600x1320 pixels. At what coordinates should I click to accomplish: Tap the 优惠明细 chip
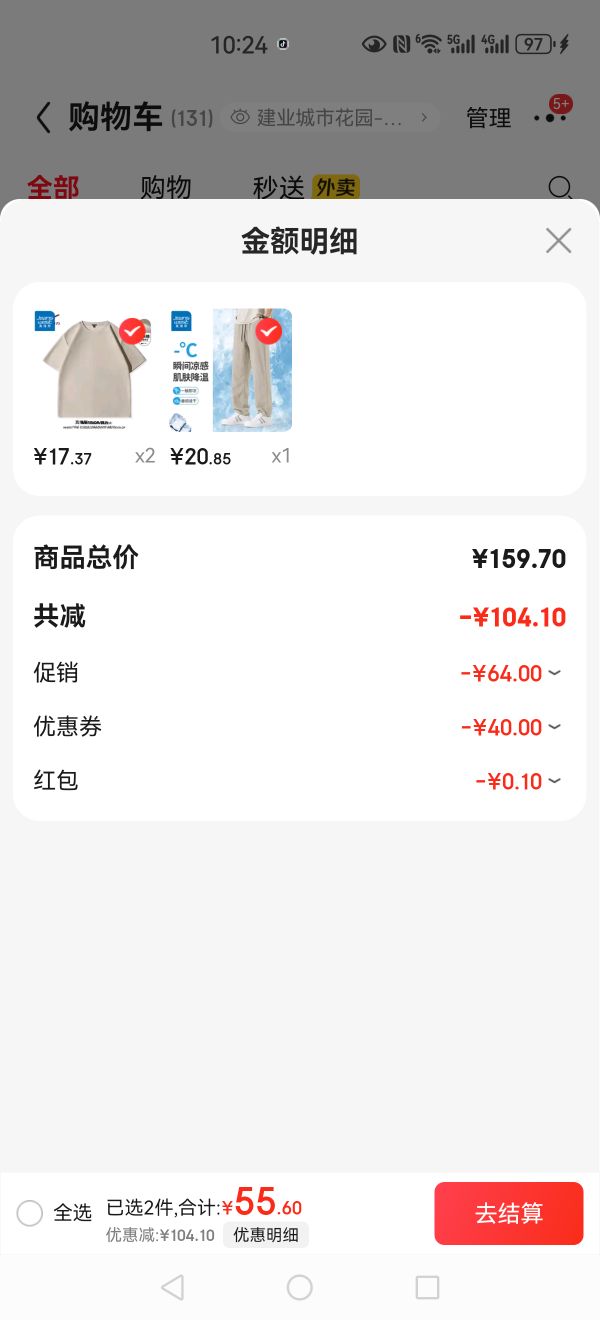click(266, 1235)
